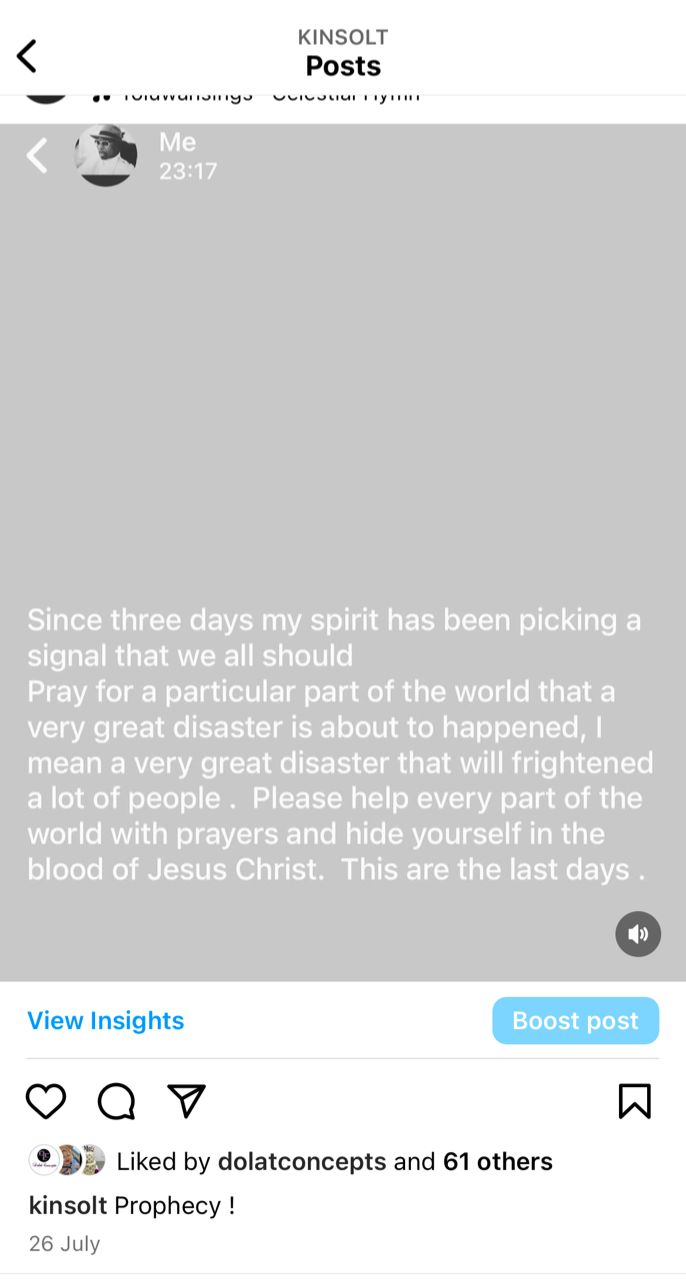Tap the Boost post button
Screen dimensions: 686x1280
coord(575,1020)
